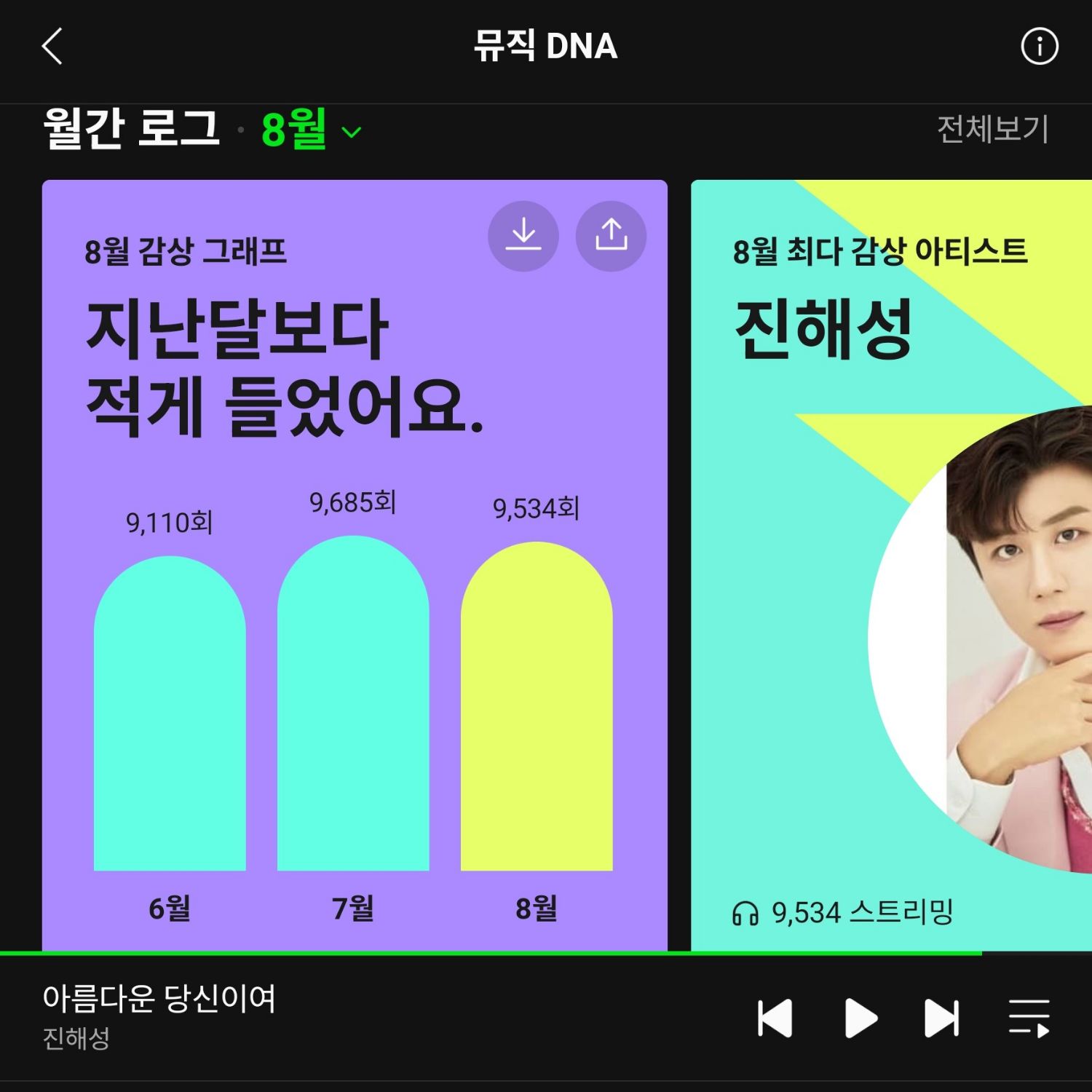Go back from 뮤직 DNA
The image size is (1092, 1092).
tap(52, 47)
